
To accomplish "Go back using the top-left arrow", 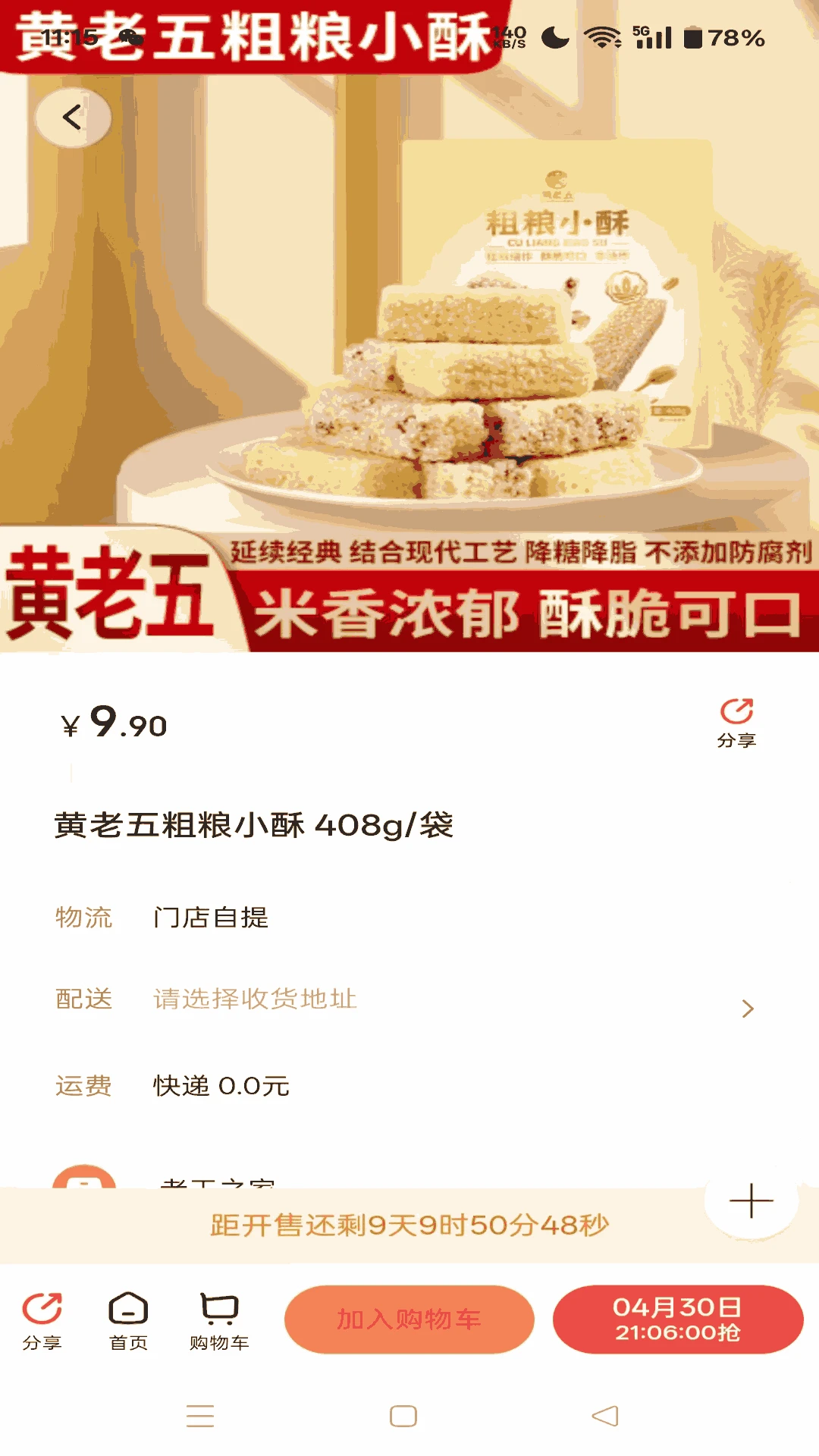I will click(73, 118).
